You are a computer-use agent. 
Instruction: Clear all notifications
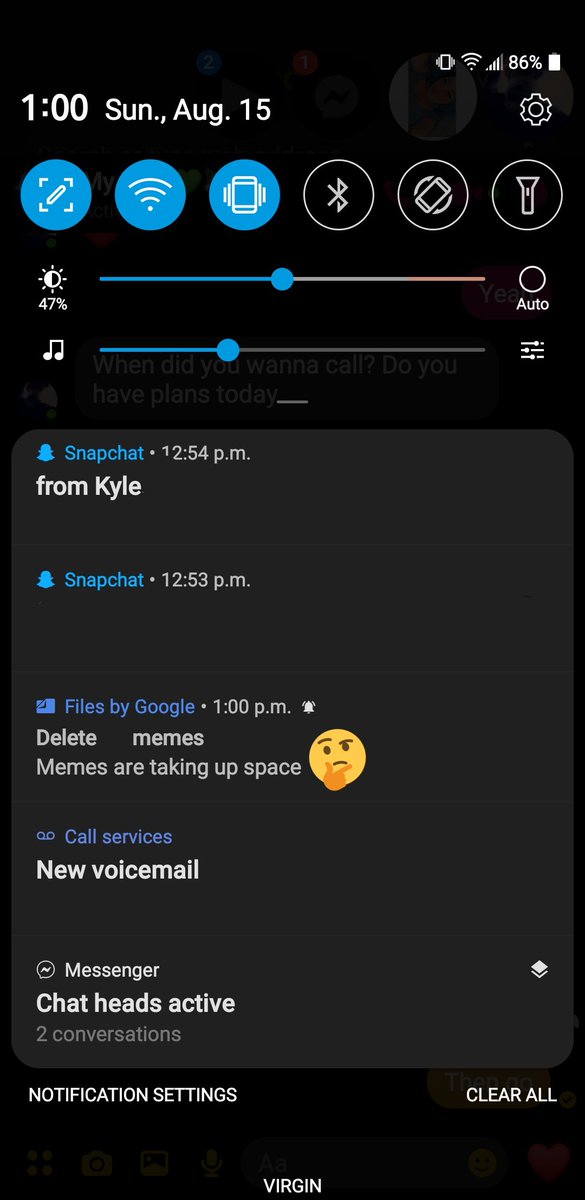click(x=511, y=1095)
